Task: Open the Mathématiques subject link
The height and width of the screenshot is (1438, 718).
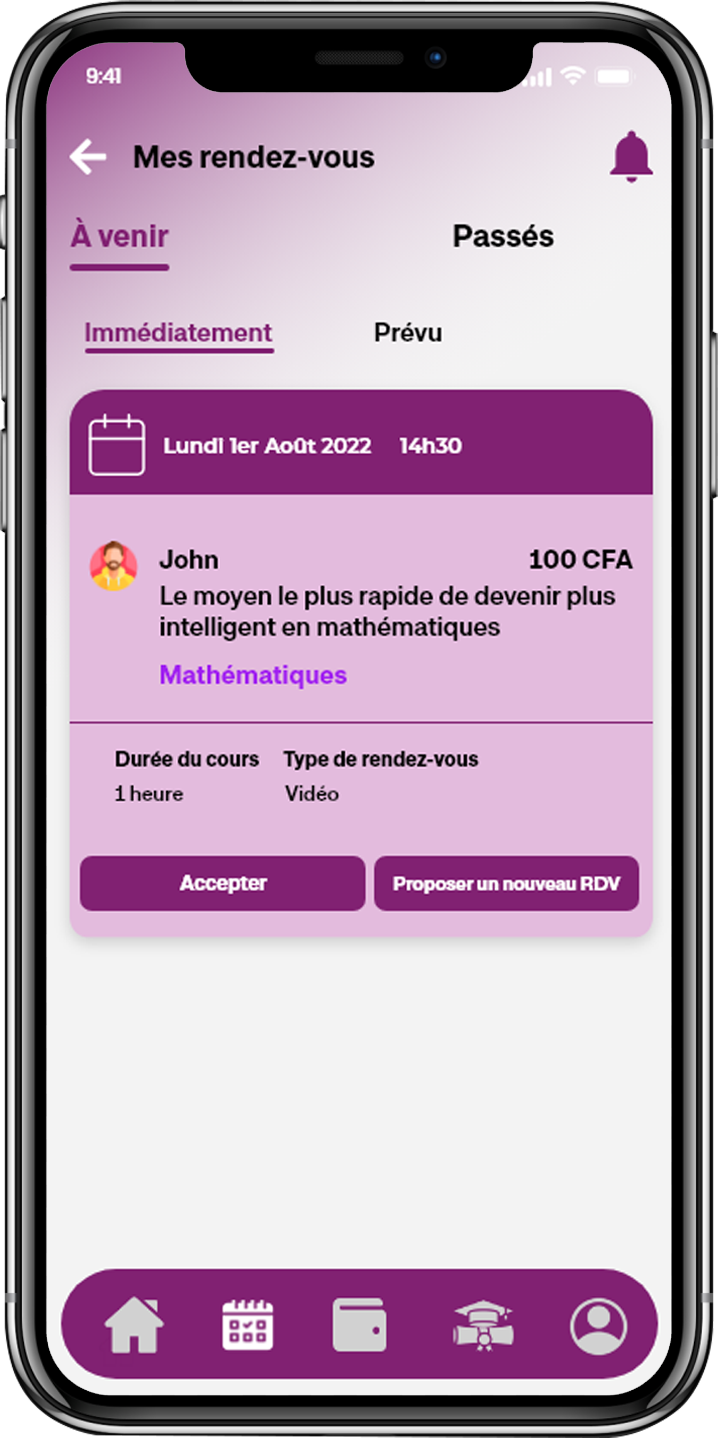Action: click(x=253, y=675)
